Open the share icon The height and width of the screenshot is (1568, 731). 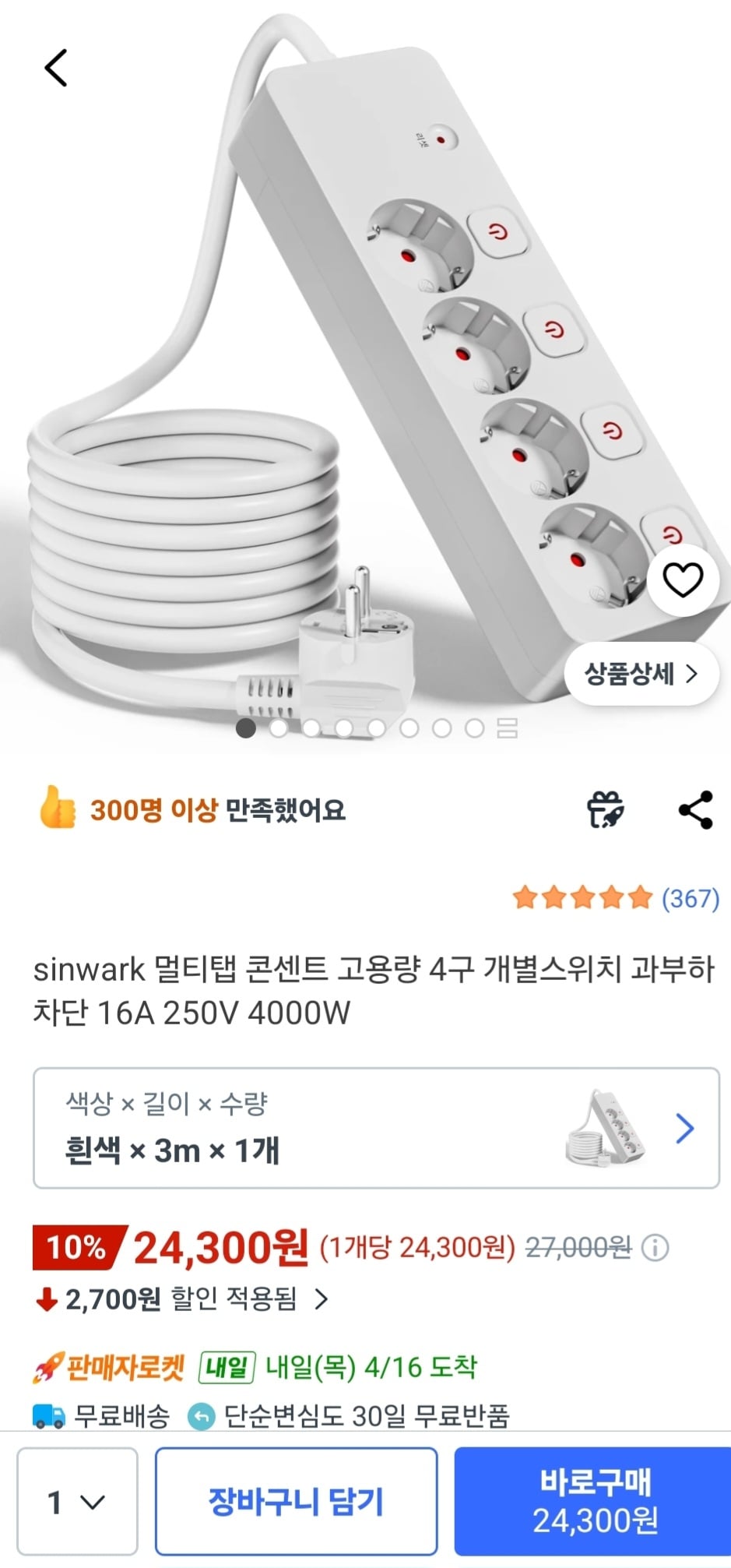pyautogui.click(x=696, y=812)
